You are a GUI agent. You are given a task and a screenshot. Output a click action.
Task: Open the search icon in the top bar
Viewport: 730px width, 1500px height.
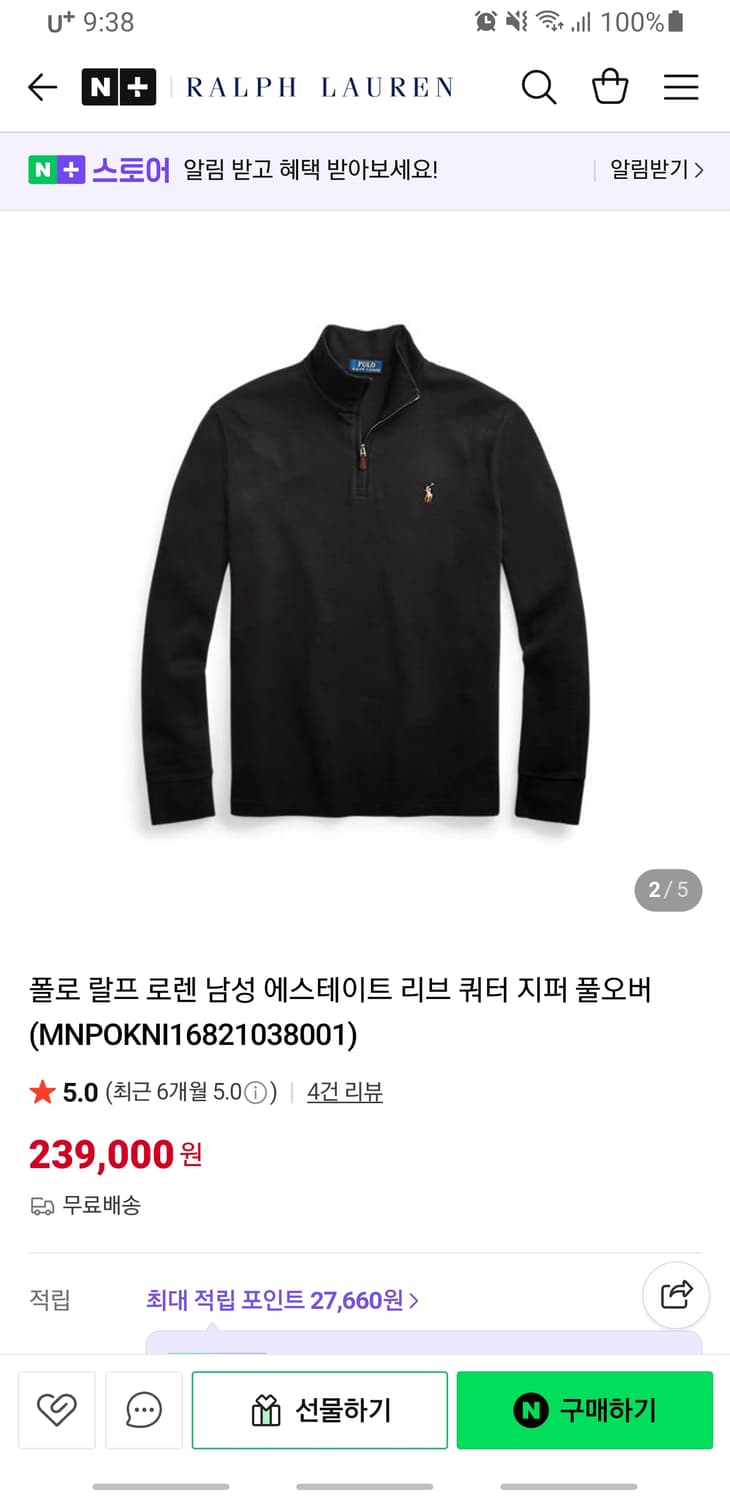click(x=539, y=87)
